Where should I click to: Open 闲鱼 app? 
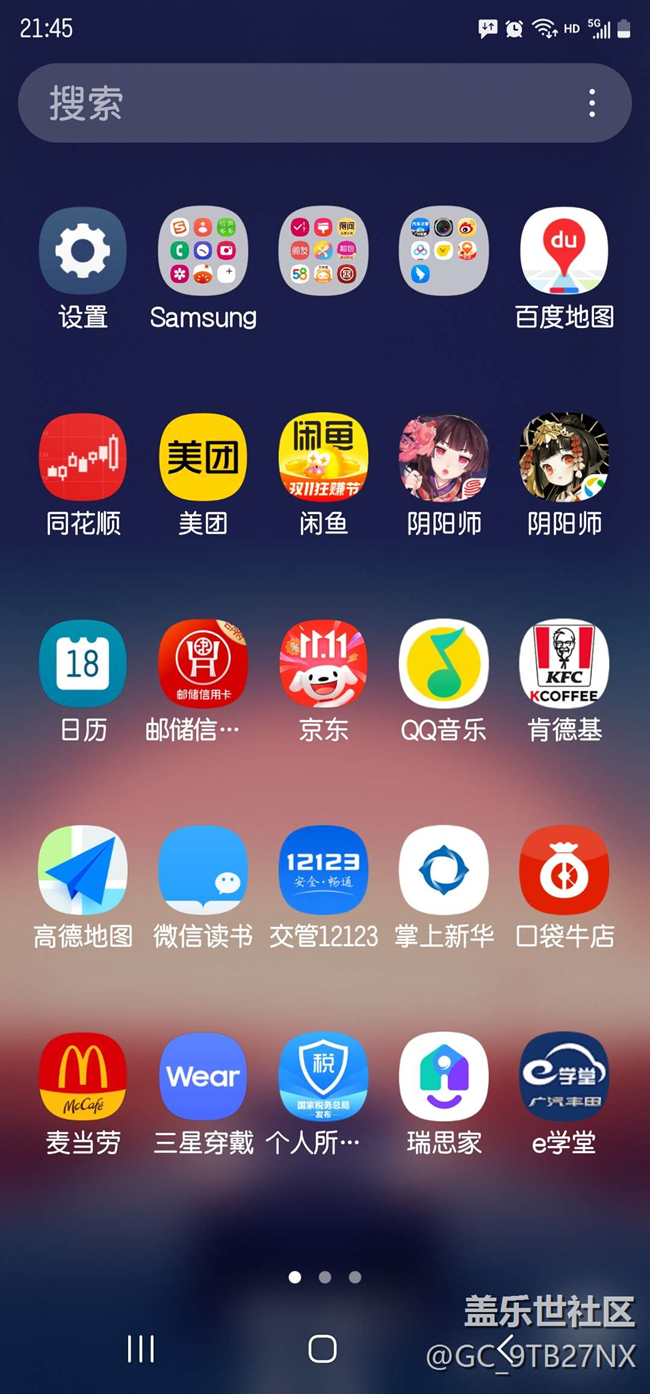[323, 458]
